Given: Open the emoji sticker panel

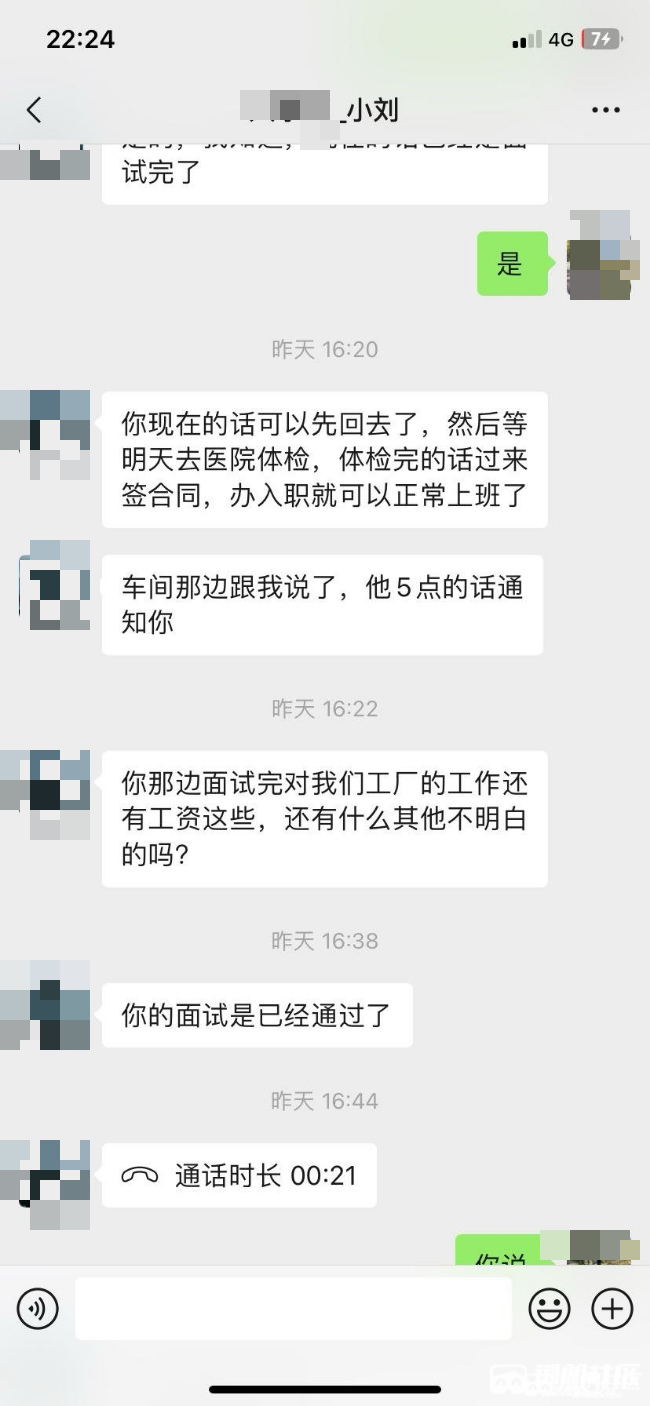Looking at the screenshot, I should [x=549, y=1308].
